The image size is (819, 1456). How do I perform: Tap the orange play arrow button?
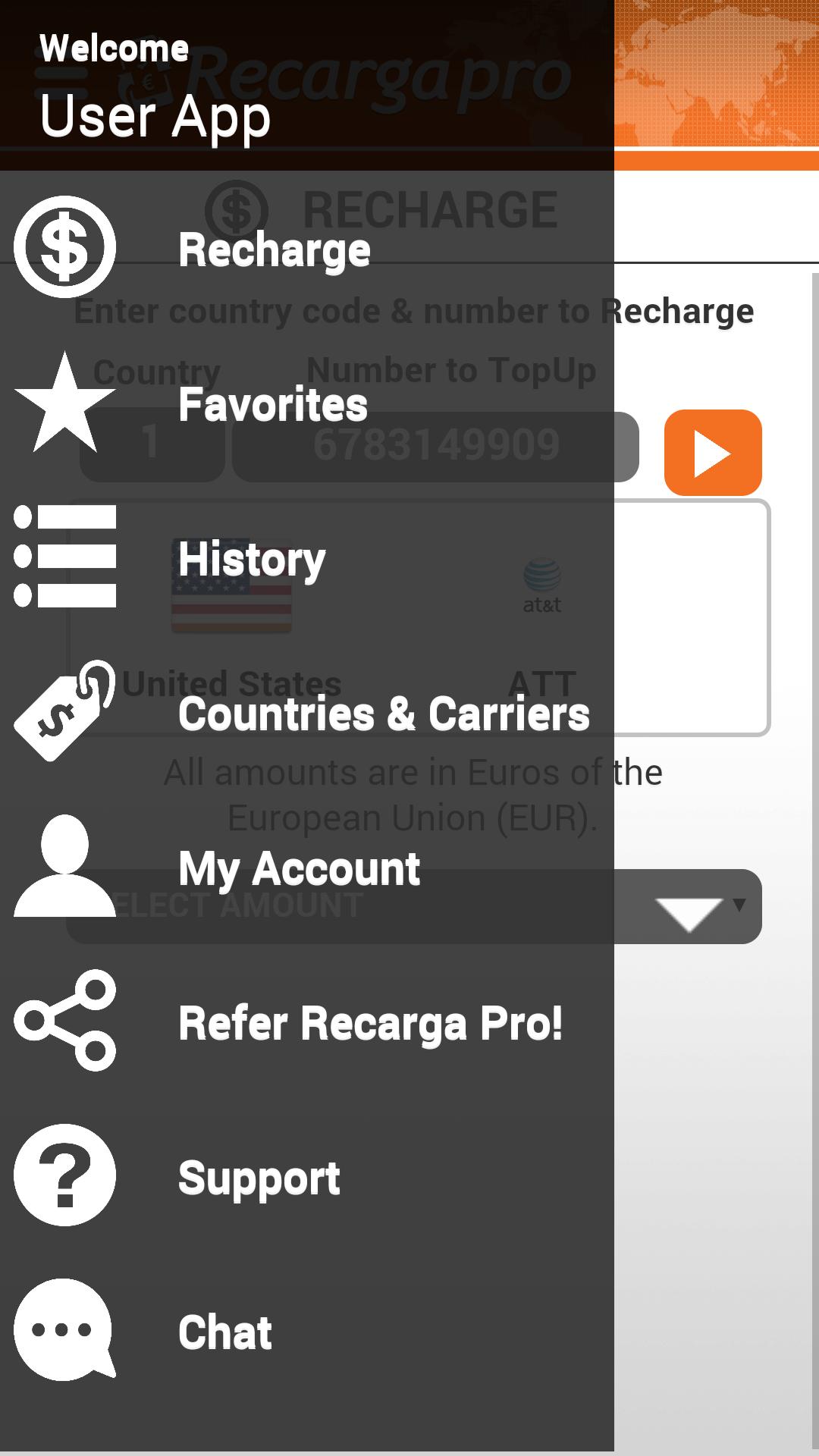click(x=713, y=453)
